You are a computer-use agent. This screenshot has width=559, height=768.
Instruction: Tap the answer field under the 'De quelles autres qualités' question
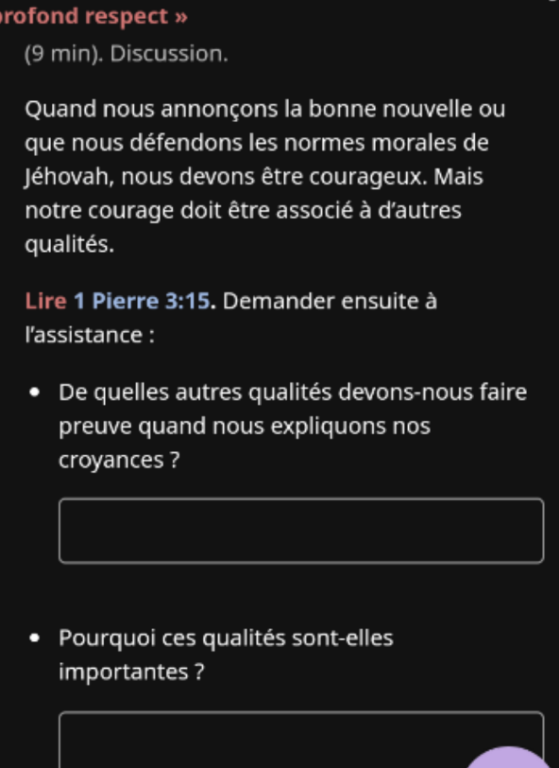(301, 530)
